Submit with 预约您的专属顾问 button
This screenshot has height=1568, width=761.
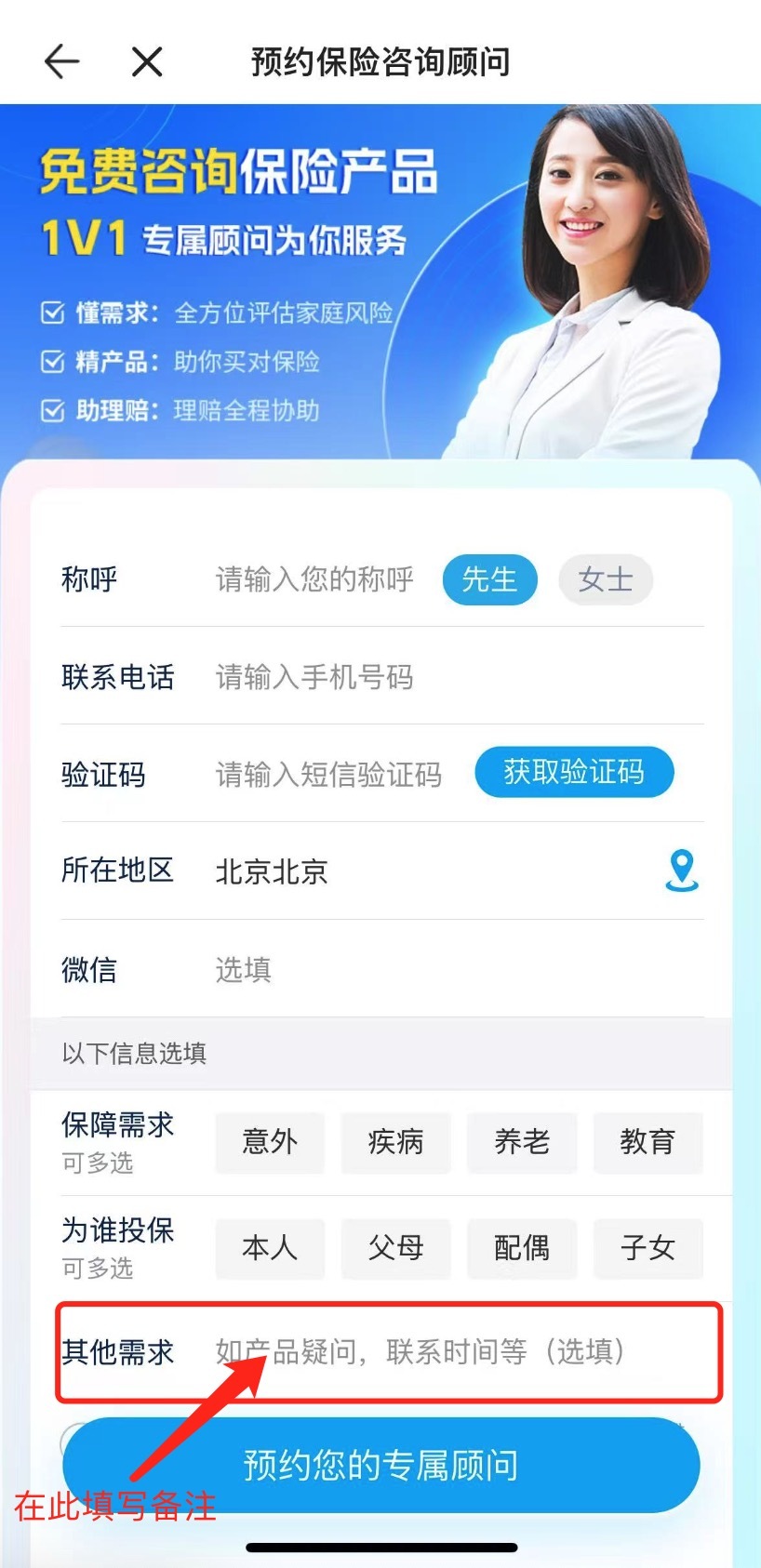[380, 1465]
